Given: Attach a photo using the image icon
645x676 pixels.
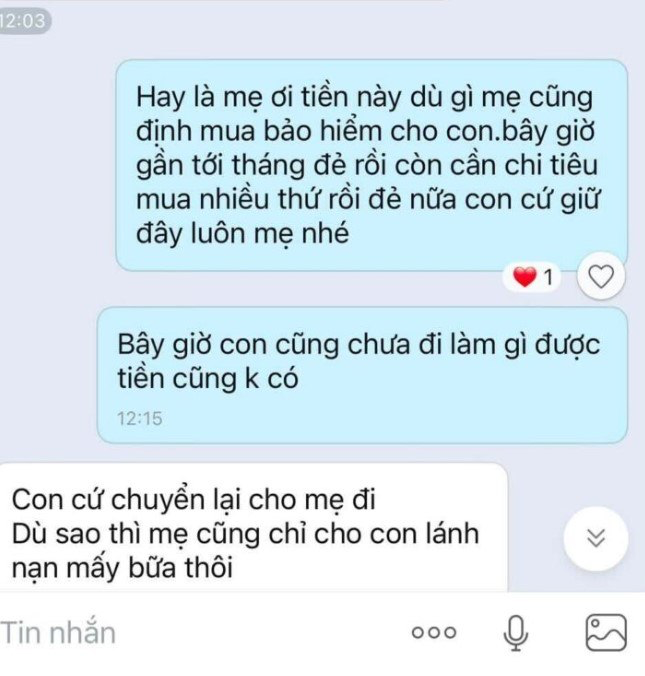Looking at the screenshot, I should 606,632.
